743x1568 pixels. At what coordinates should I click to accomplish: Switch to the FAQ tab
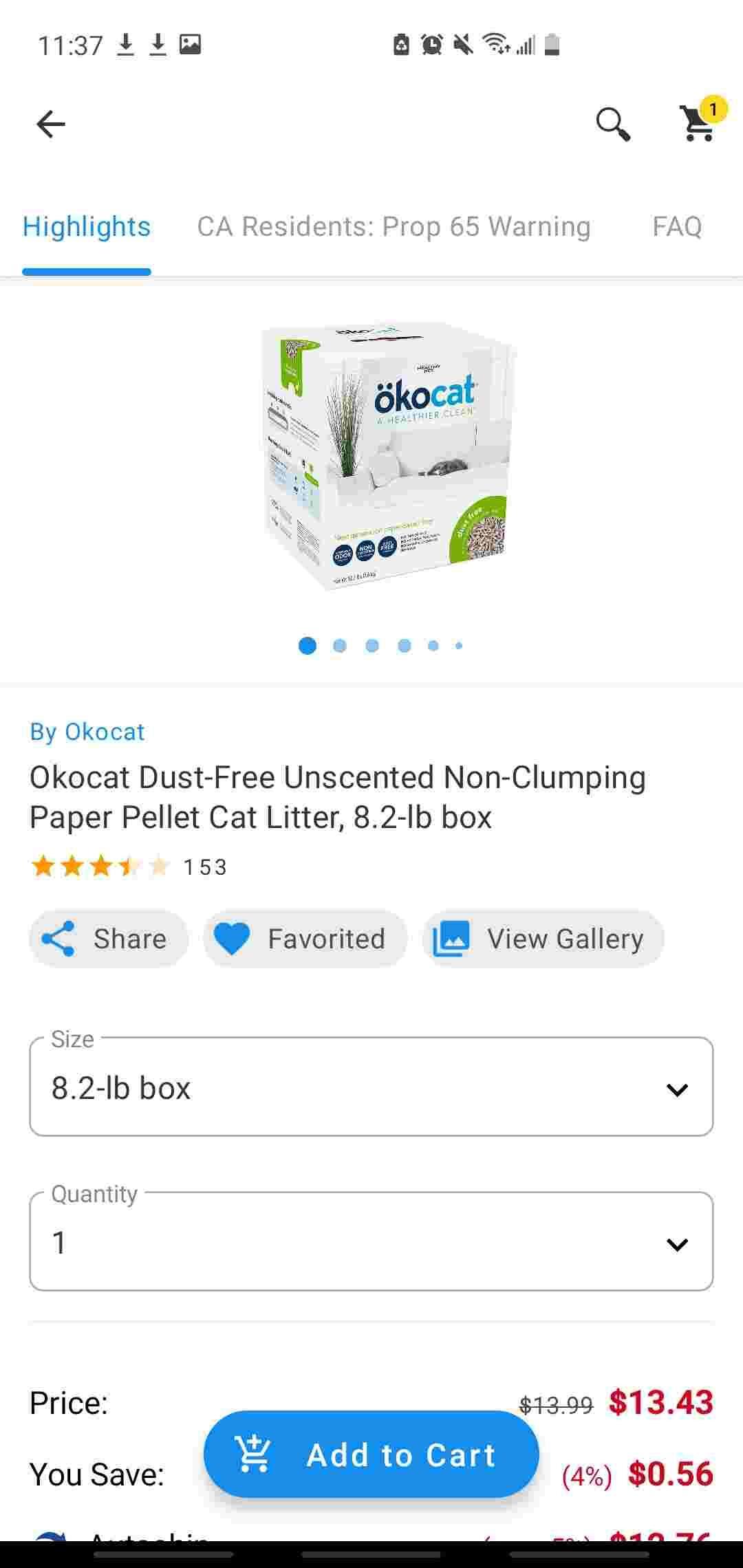pyautogui.click(x=677, y=227)
